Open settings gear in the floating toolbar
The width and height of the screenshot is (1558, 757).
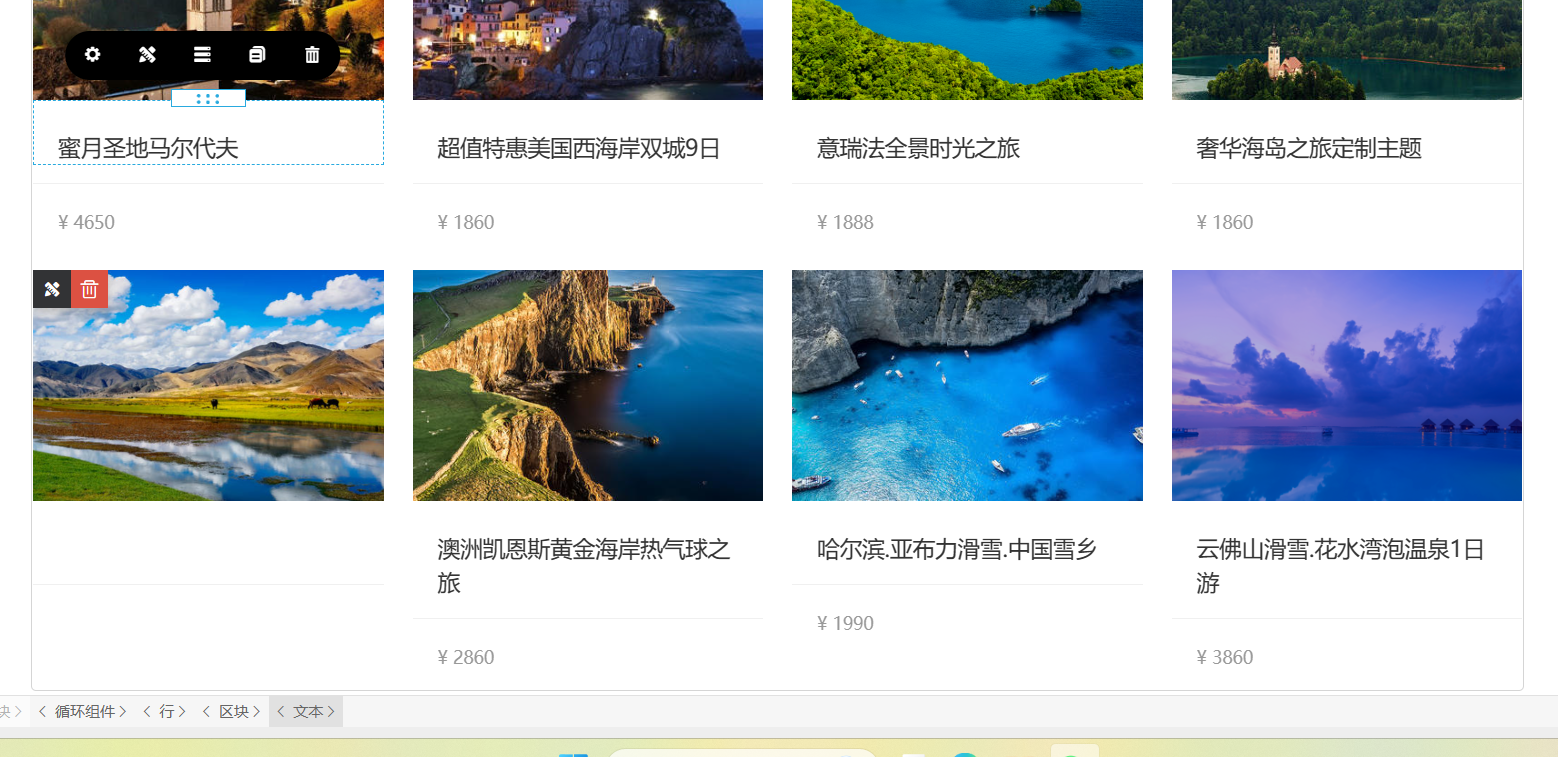point(92,55)
